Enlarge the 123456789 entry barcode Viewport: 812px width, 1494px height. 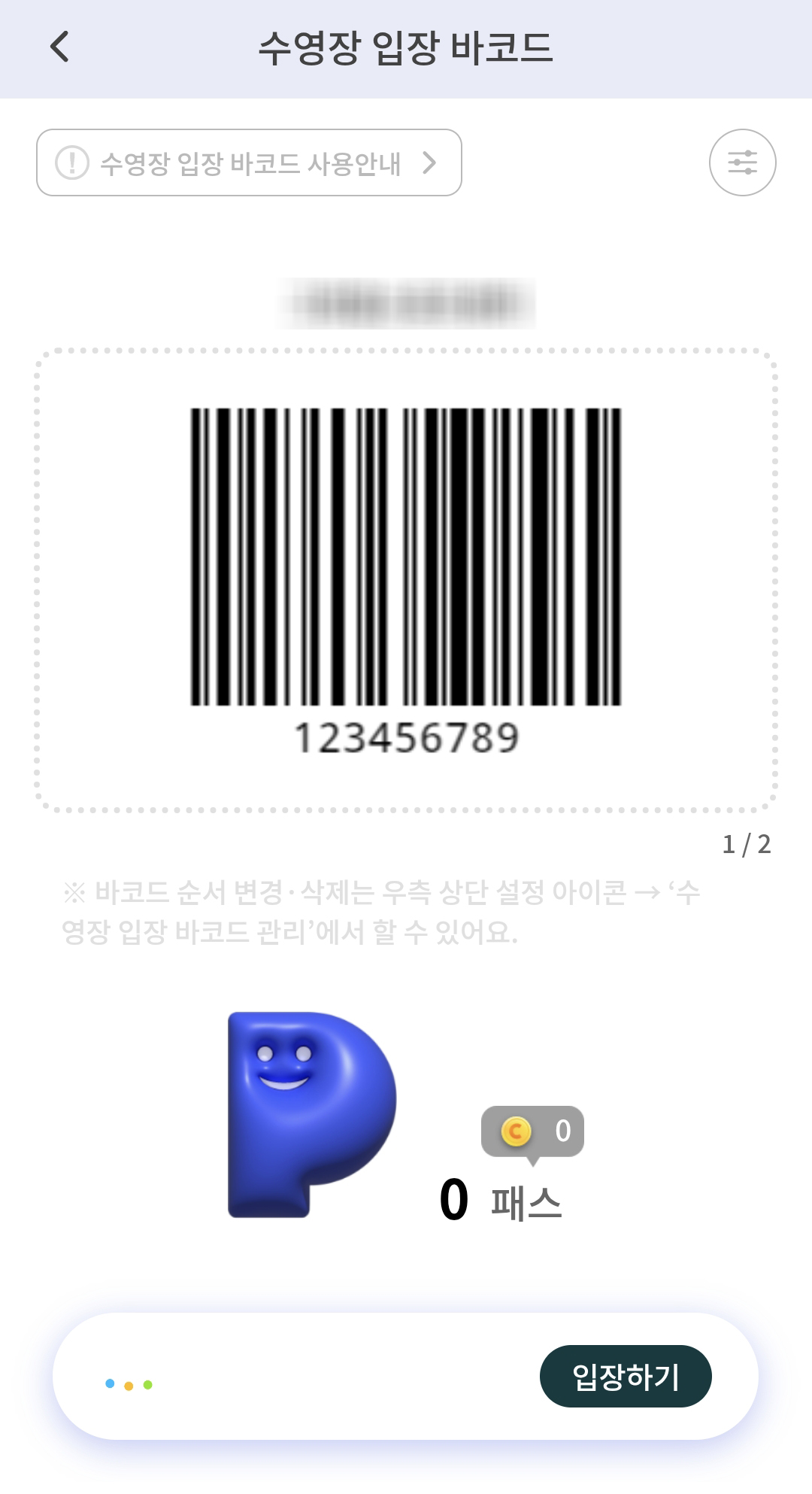pyautogui.click(x=406, y=557)
